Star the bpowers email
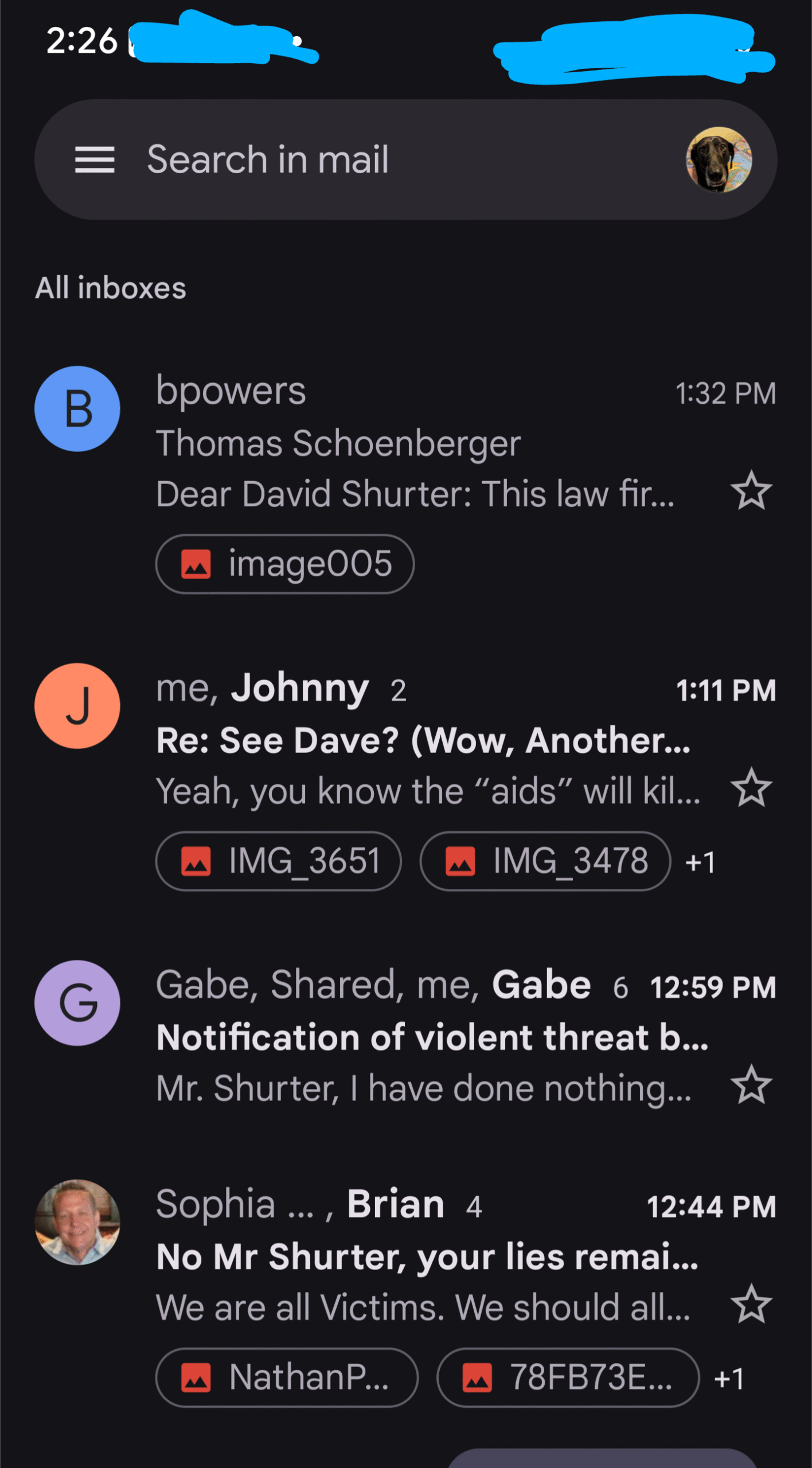 pyautogui.click(x=751, y=491)
